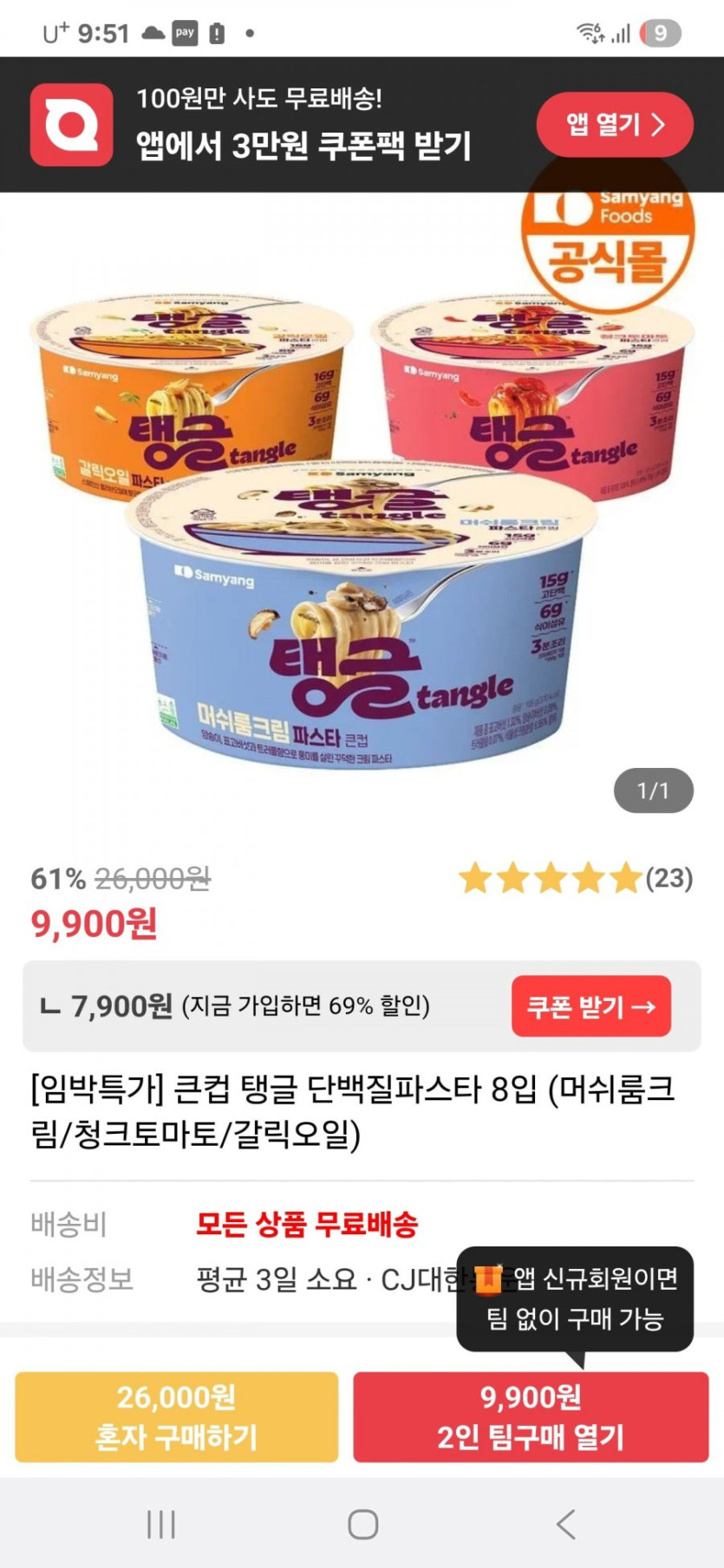Tap 쿠폰 받기 to claim the coupon
The height and width of the screenshot is (1568, 724).
click(590, 1006)
